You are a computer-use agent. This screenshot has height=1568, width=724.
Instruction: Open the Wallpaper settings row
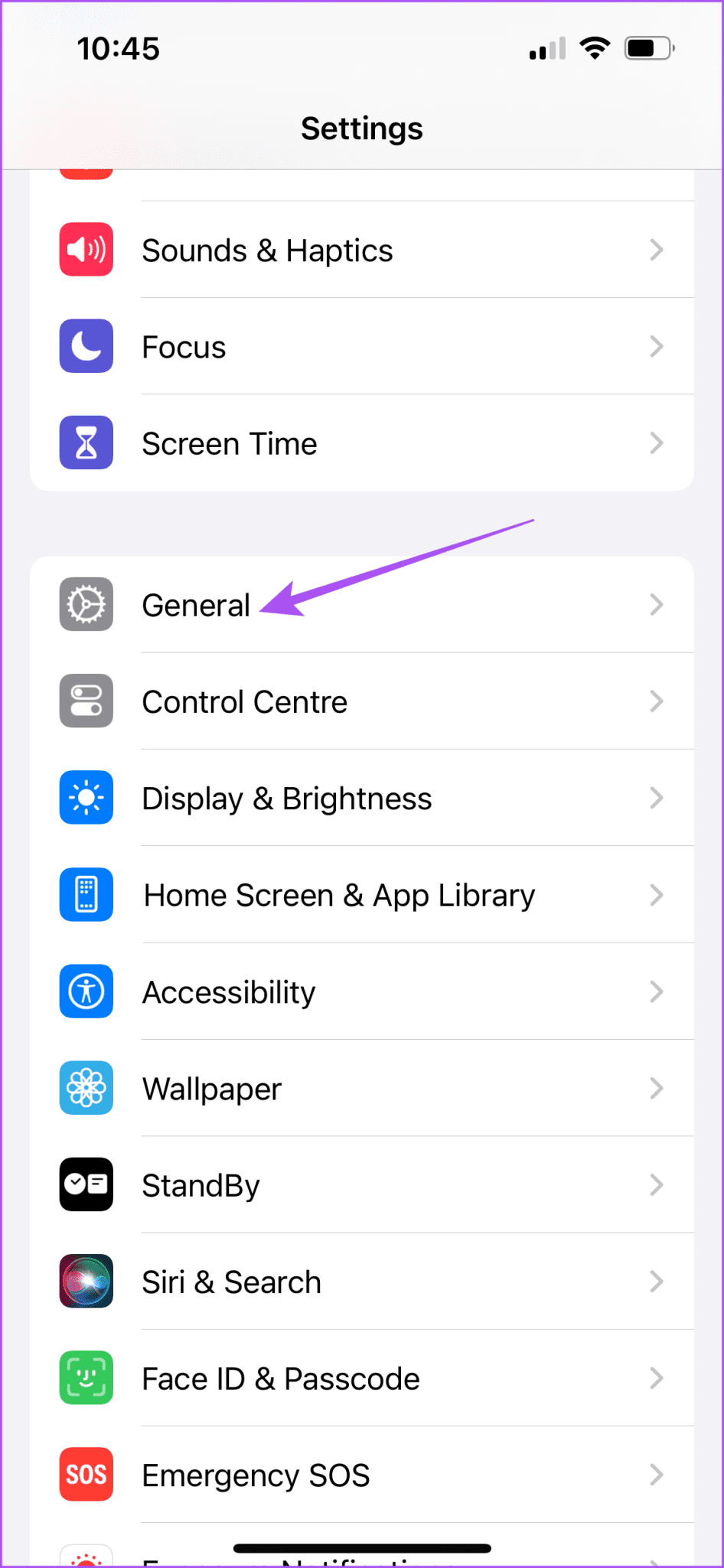362,1088
